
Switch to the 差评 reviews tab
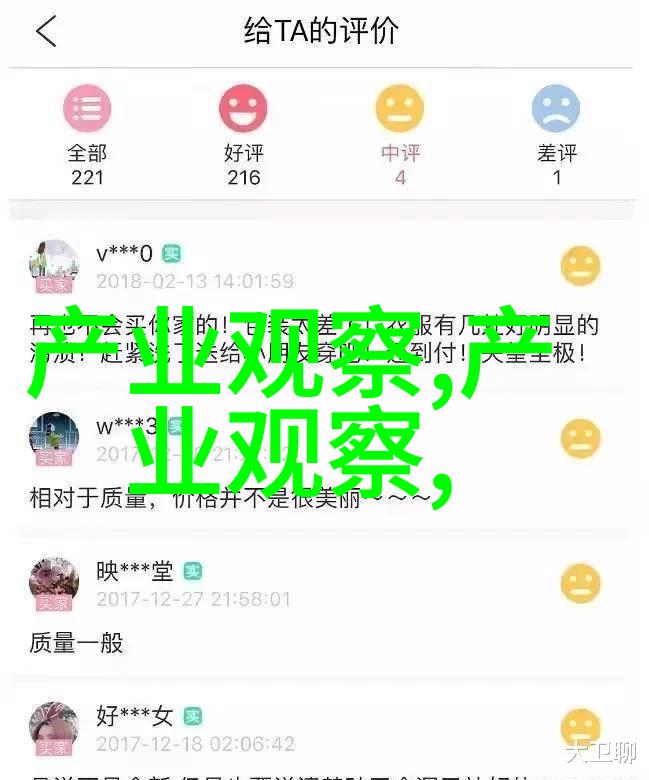556,137
